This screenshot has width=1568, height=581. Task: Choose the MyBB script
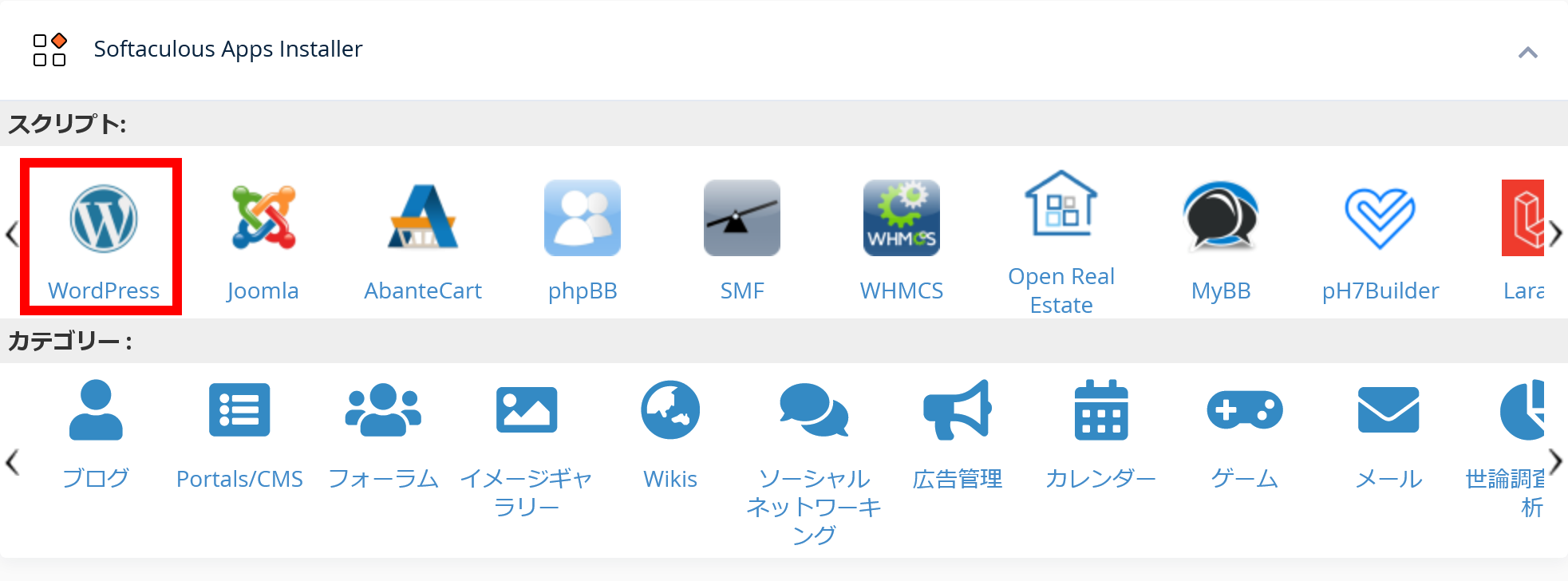tap(1220, 237)
